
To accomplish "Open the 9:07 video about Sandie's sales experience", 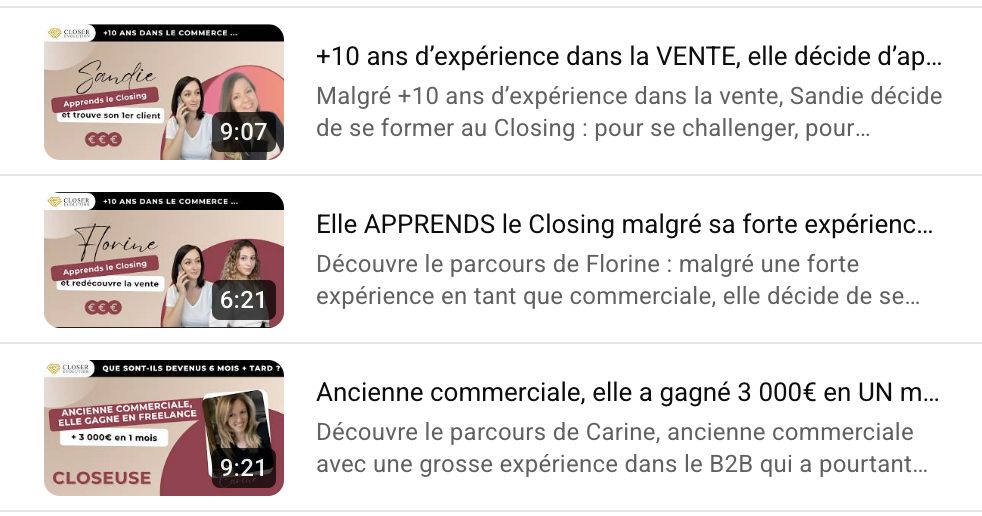I will (164, 92).
